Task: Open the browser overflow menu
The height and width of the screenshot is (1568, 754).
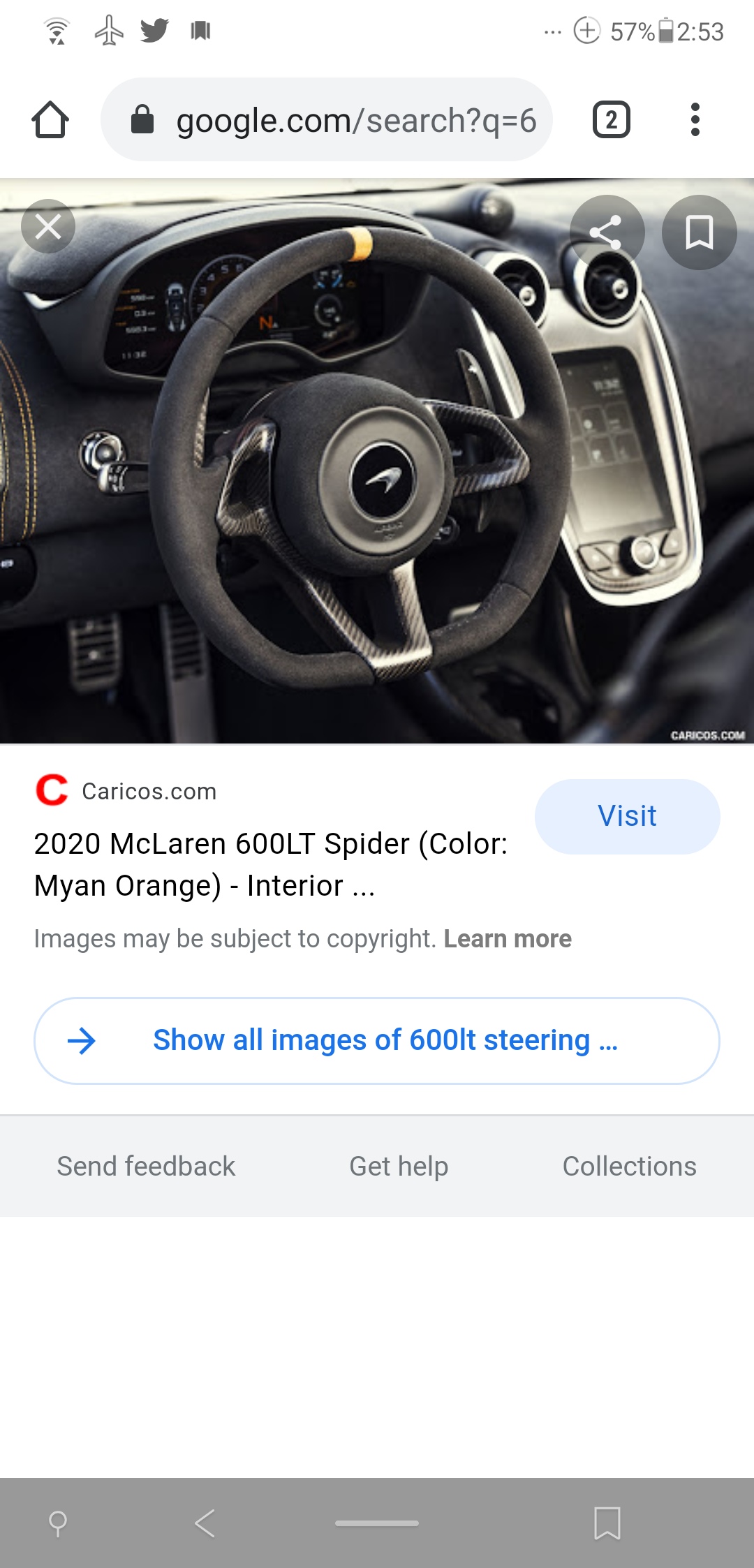Action: [x=695, y=119]
